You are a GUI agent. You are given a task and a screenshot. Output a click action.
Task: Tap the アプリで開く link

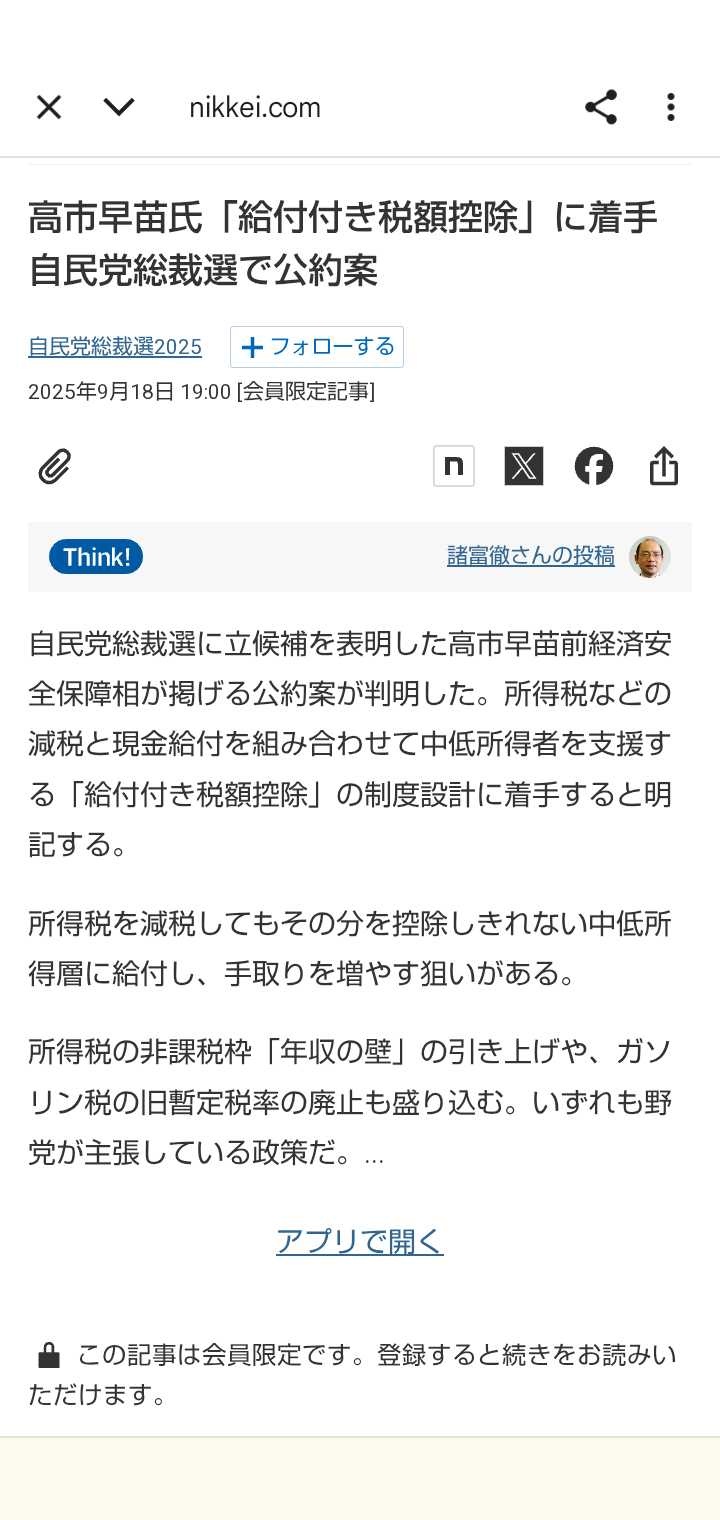coord(359,1241)
